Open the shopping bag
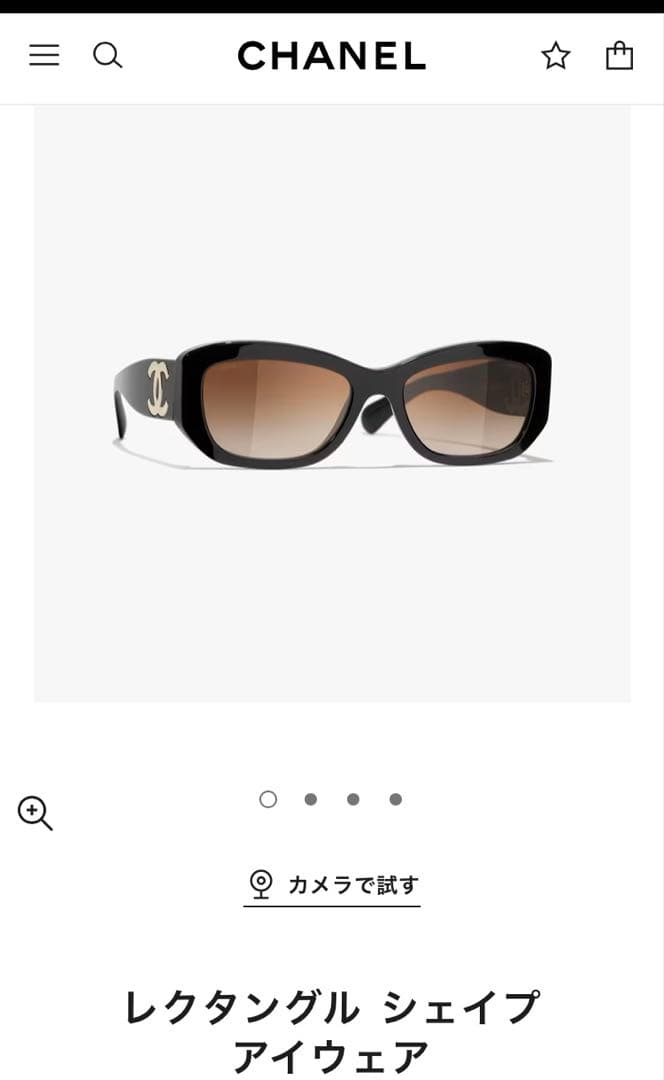 point(619,55)
